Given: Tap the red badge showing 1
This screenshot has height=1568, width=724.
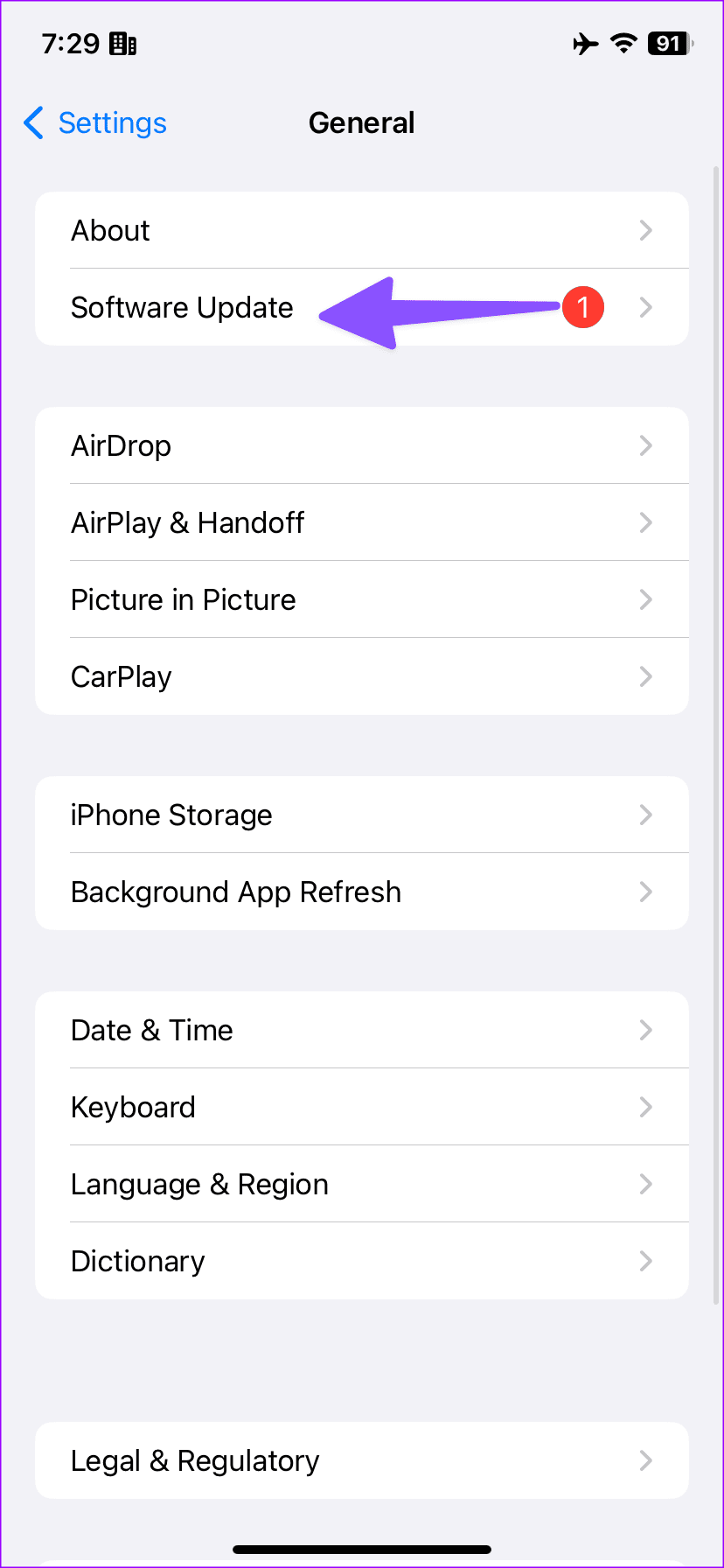Looking at the screenshot, I should coord(582,307).
